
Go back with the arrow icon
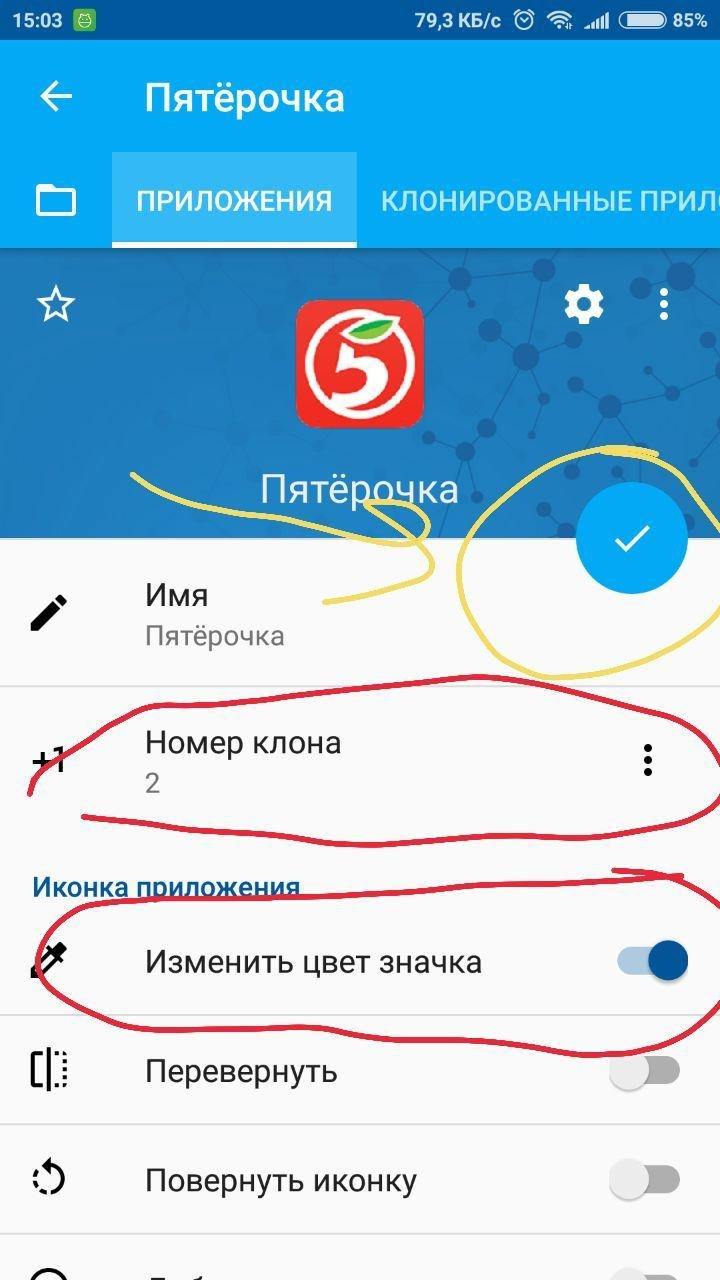[56, 97]
